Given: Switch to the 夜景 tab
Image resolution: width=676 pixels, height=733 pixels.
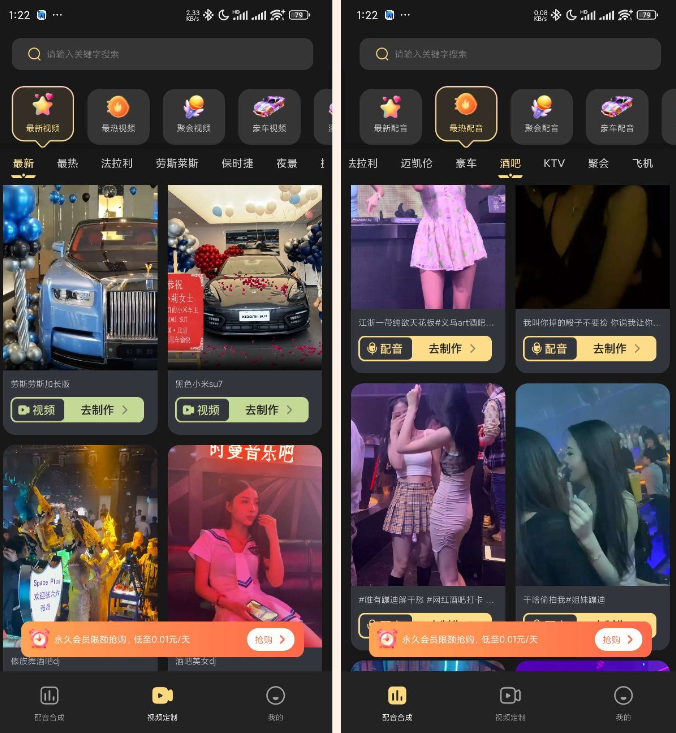Looking at the screenshot, I should [x=287, y=163].
